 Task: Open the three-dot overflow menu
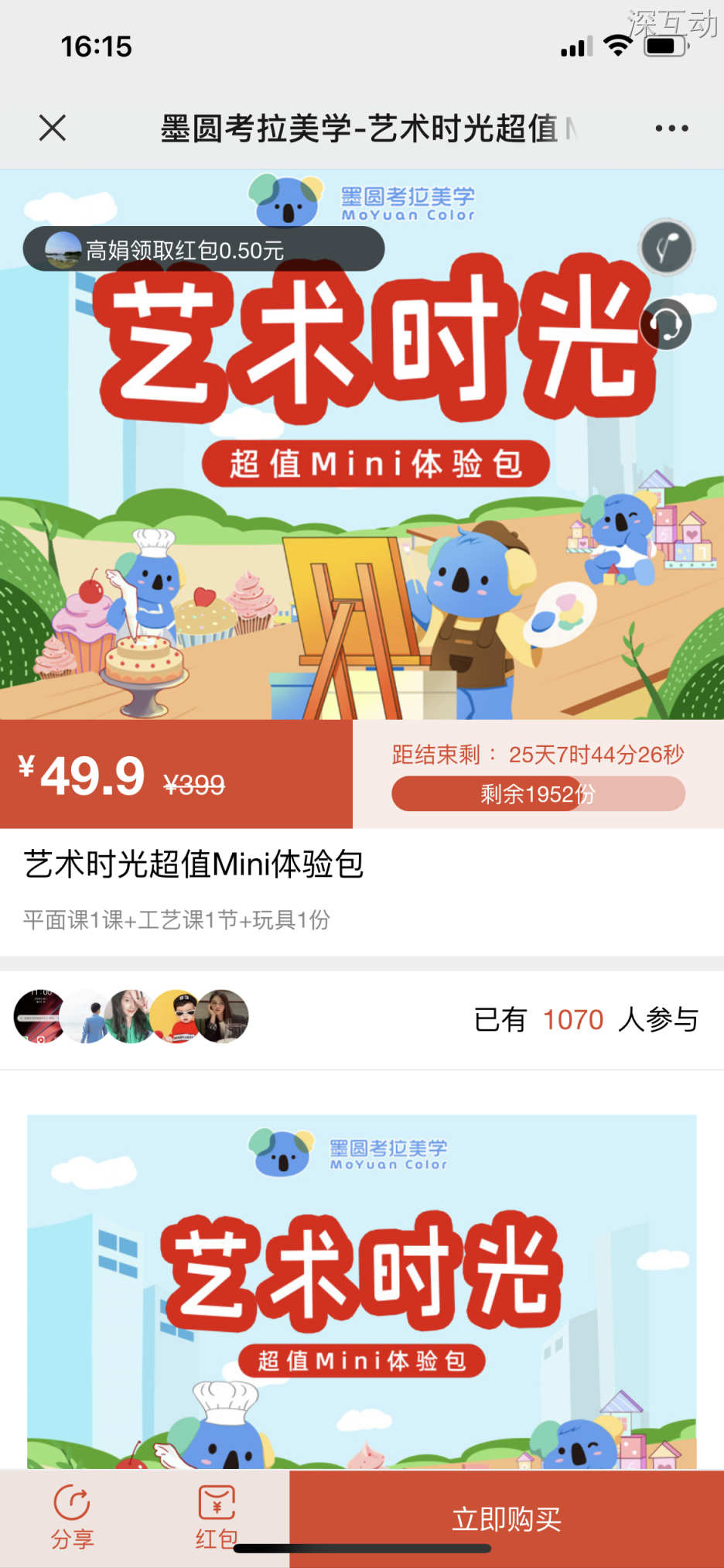(671, 128)
